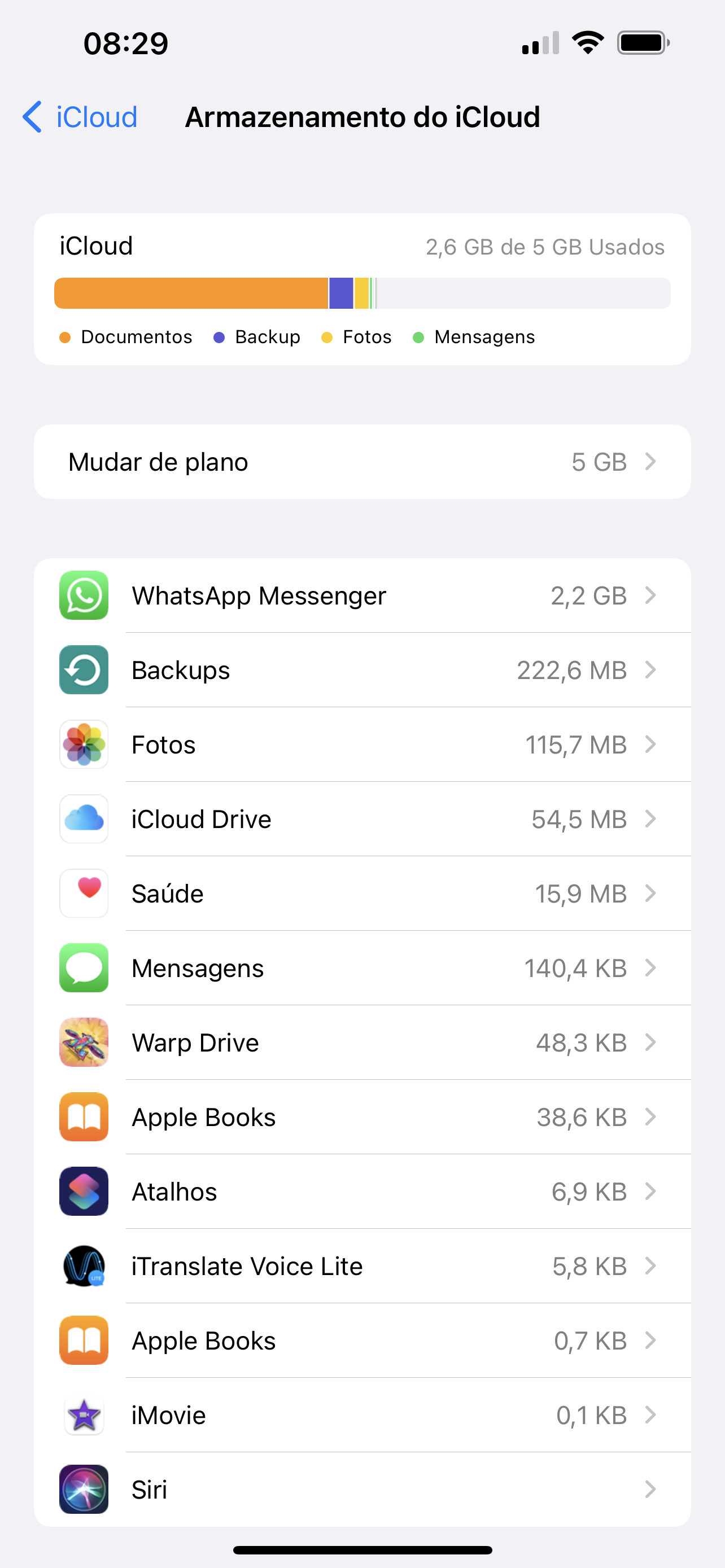View Backups storage row

(362, 669)
